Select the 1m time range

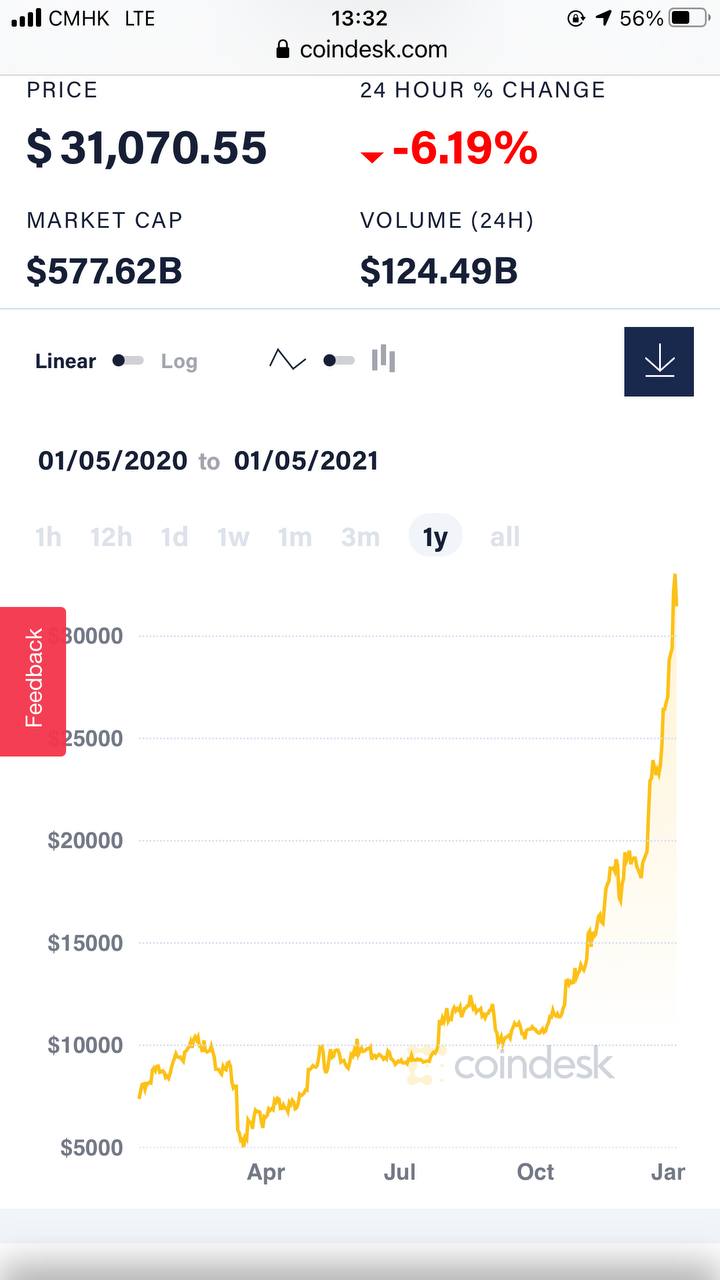(x=295, y=537)
